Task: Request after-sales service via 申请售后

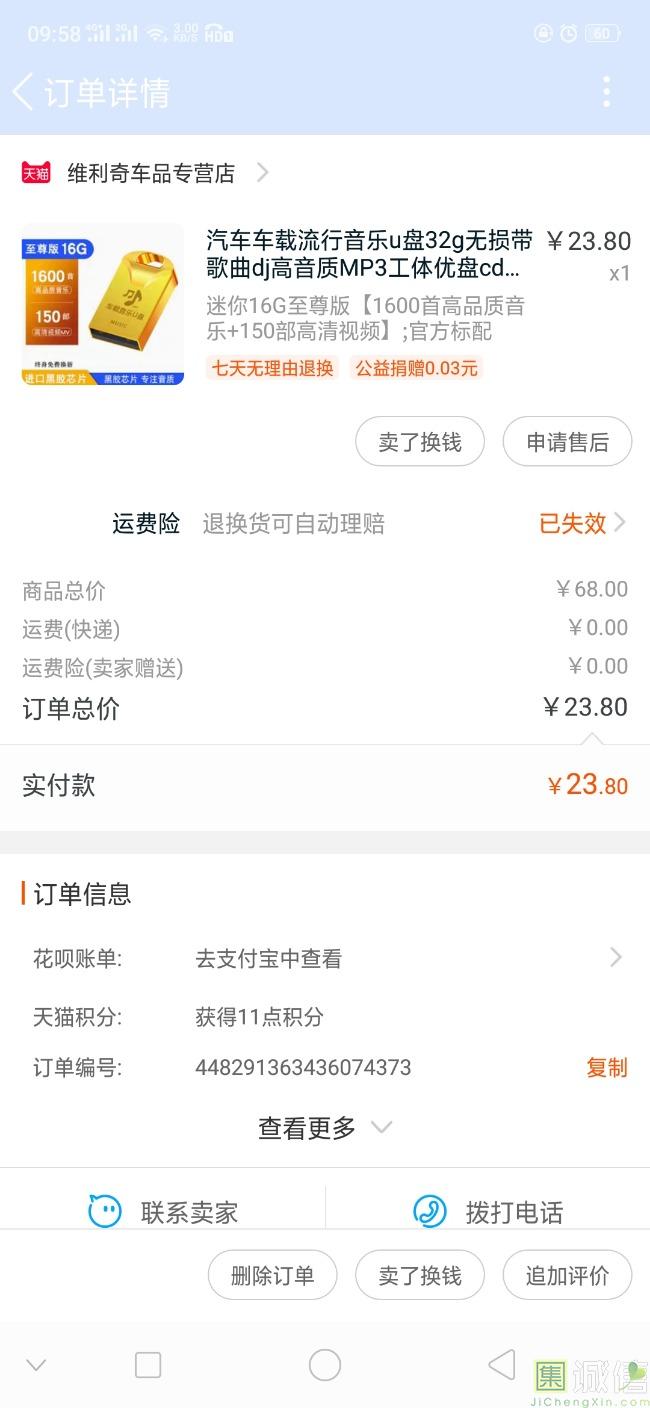Action: [x=567, y=442]
